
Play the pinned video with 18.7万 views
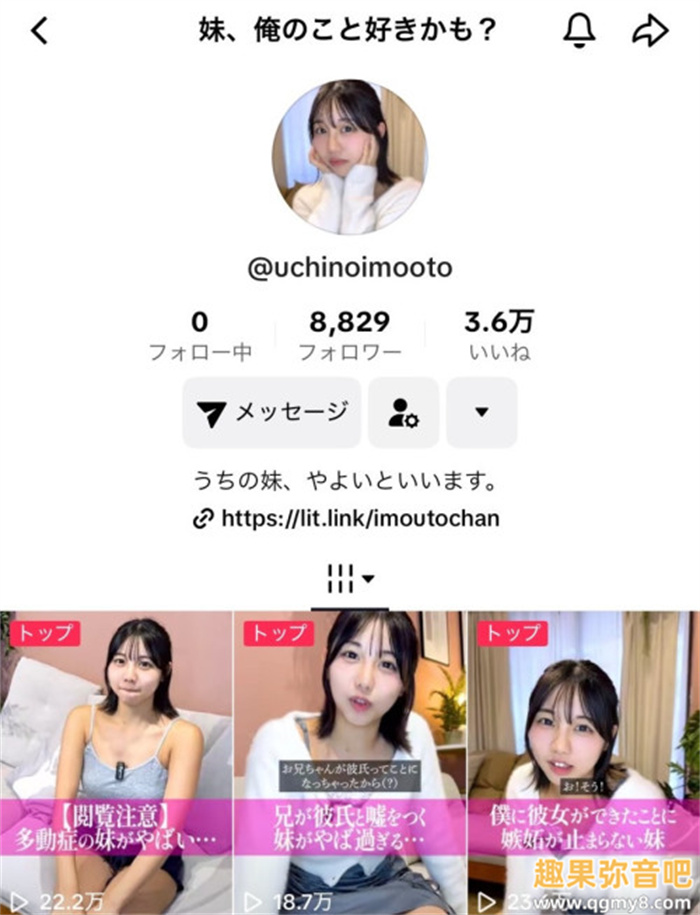(x=349, y=762)
